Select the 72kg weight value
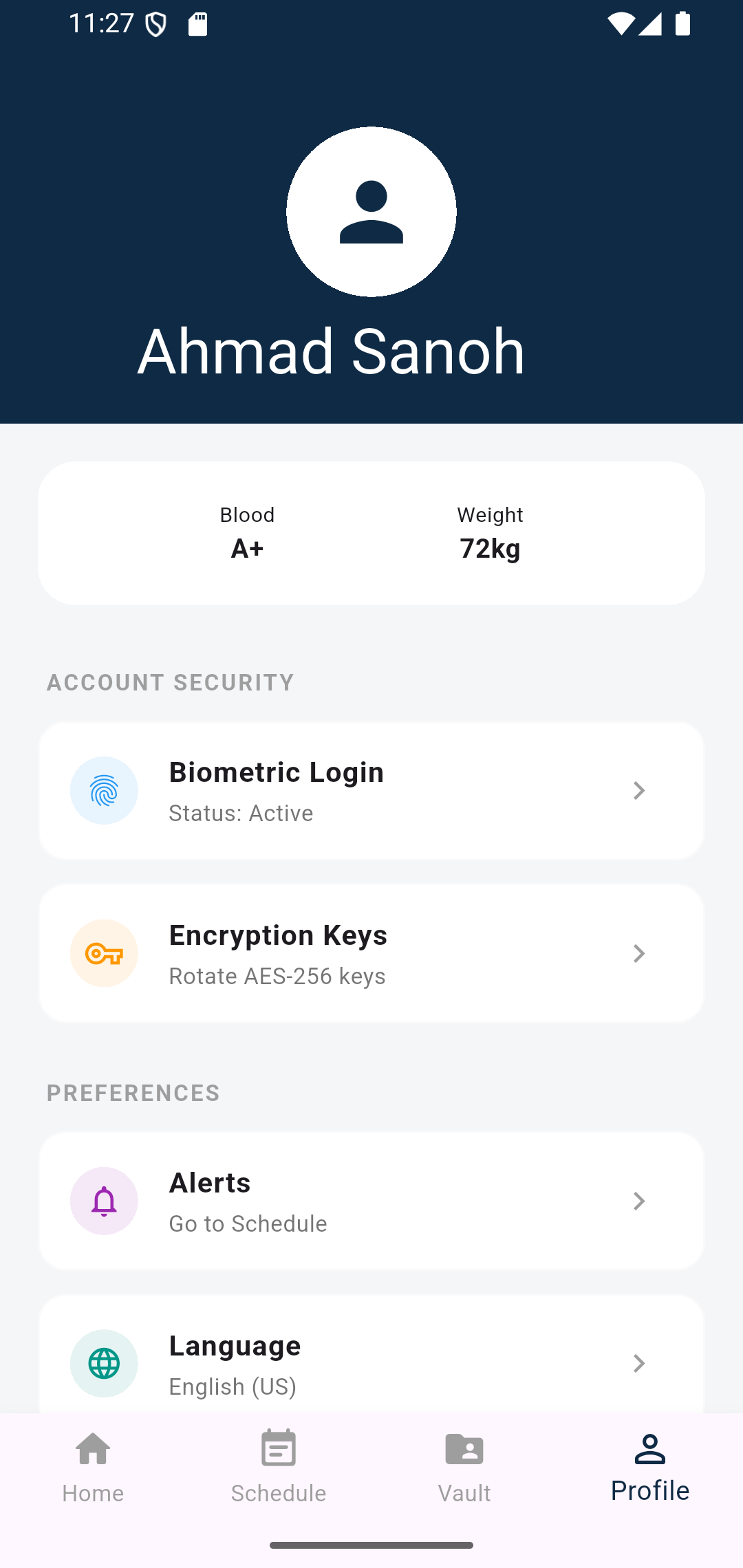 [x=490, y=548]
